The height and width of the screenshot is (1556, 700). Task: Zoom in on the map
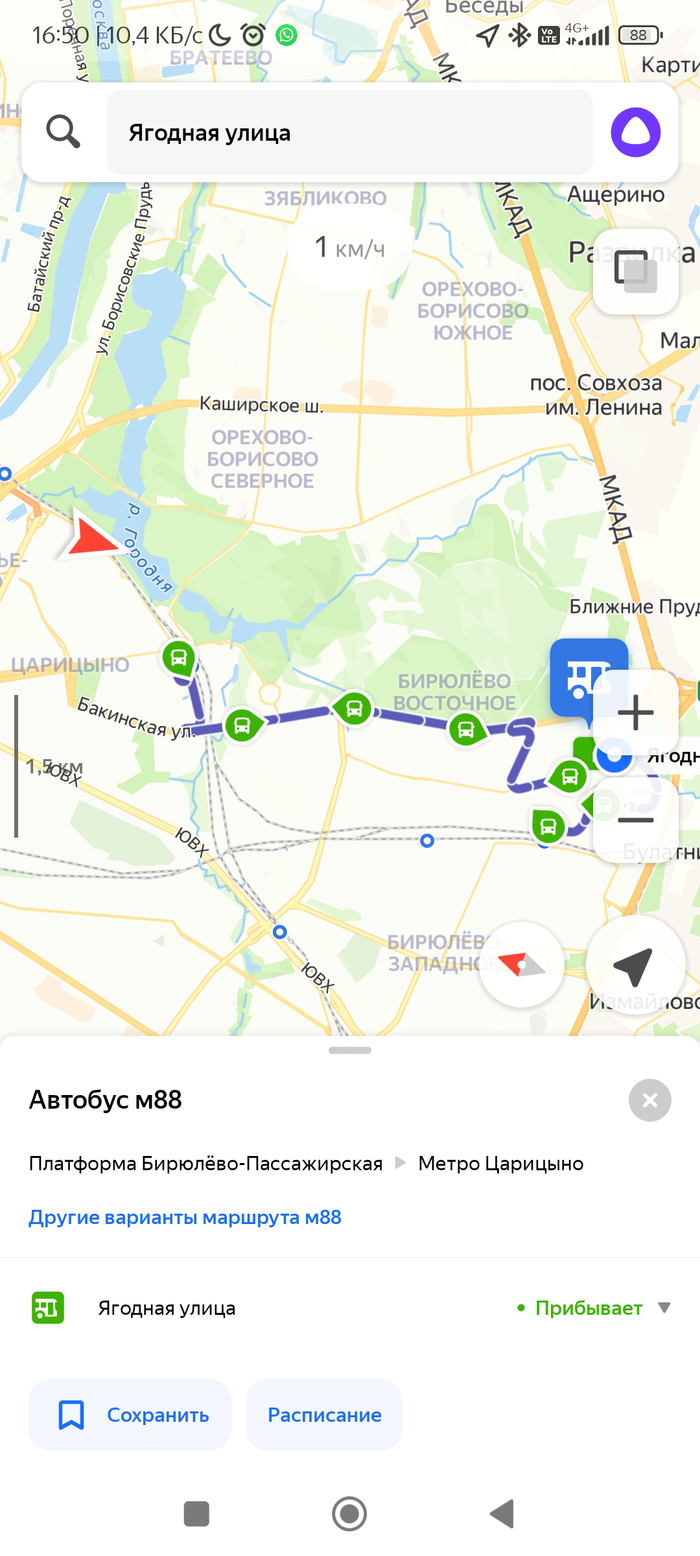[x=636, y=713]
